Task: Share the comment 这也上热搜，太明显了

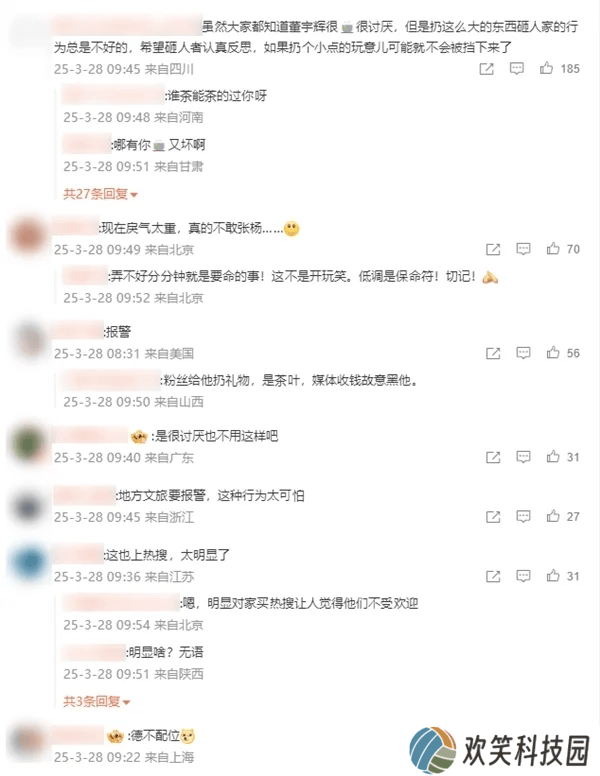Action: [x=492, y=577]
